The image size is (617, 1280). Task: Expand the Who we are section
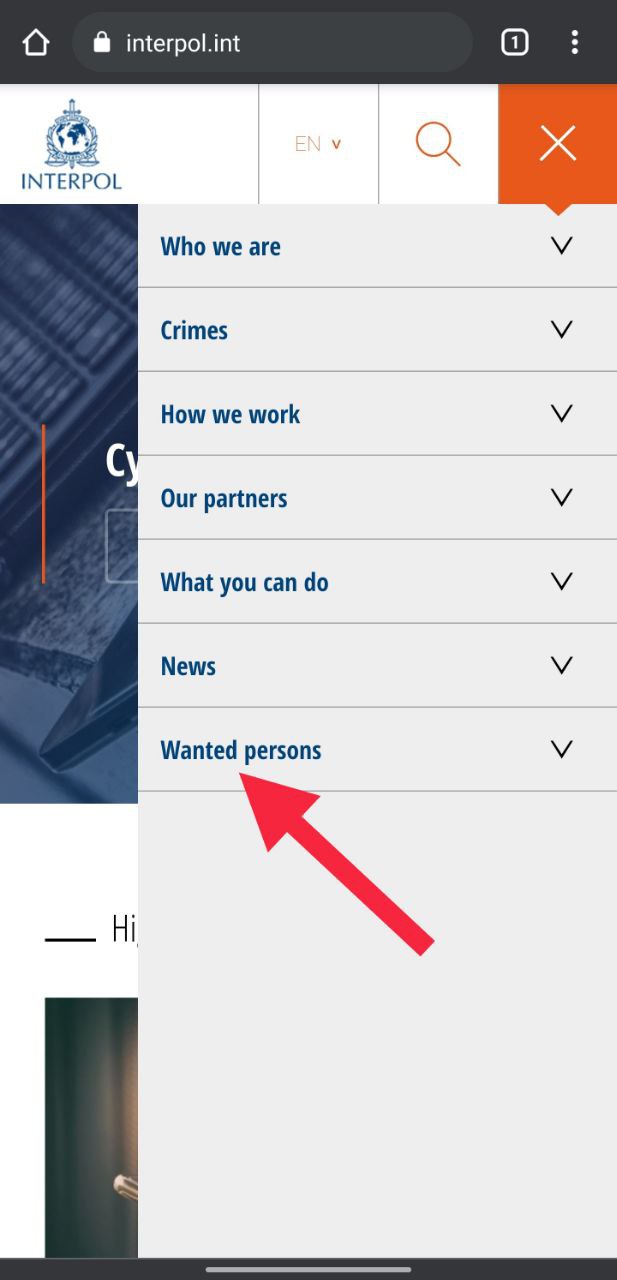click(561, 246)
